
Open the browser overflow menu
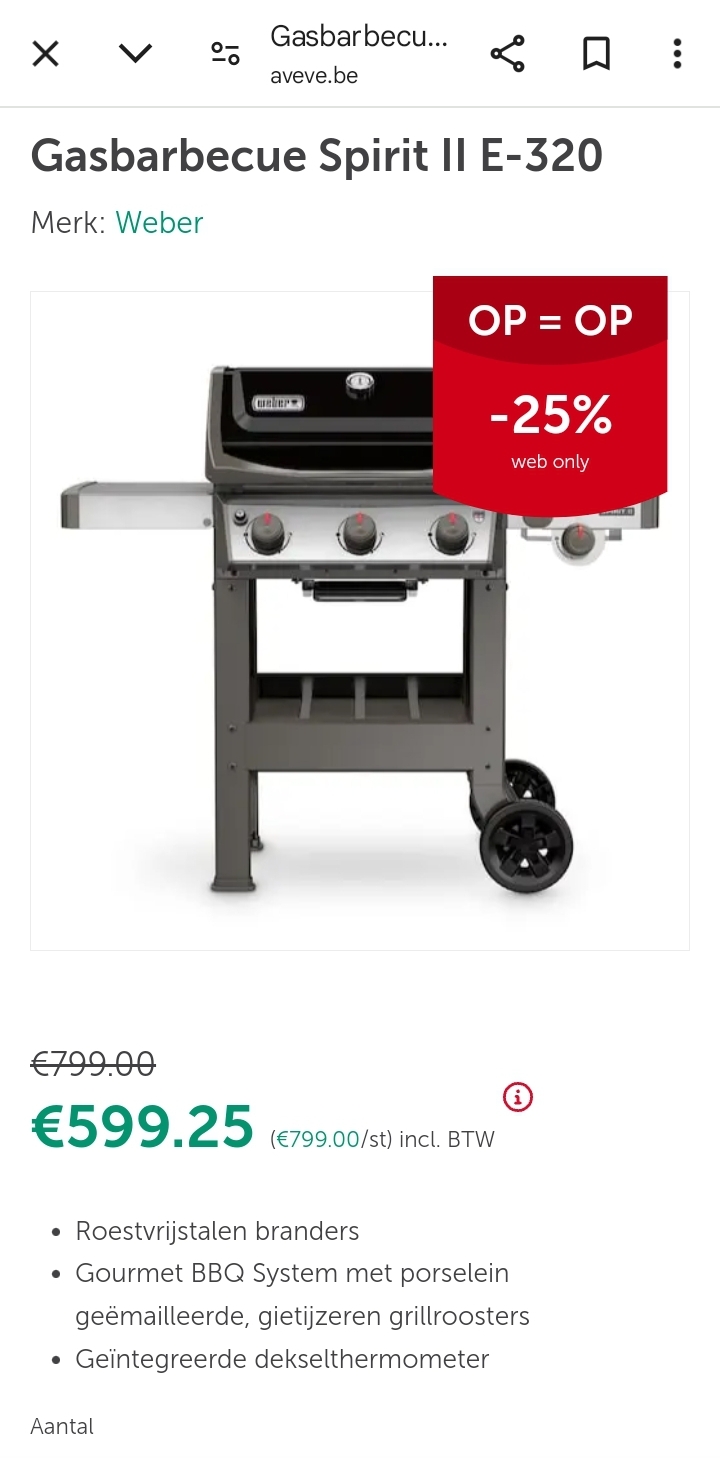[x=678, y=53]
